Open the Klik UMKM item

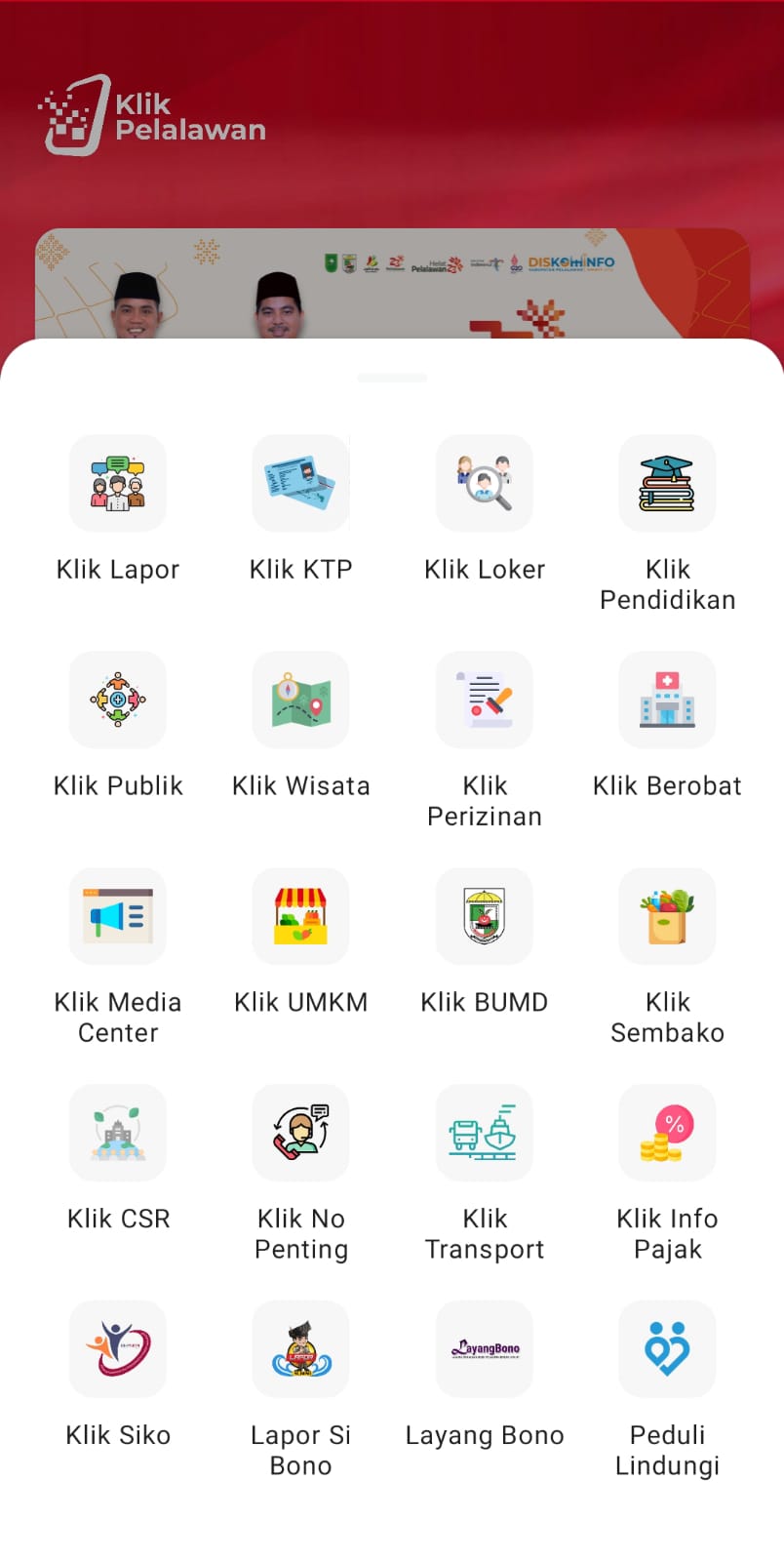pyautogui.click(x=301, y=917)
